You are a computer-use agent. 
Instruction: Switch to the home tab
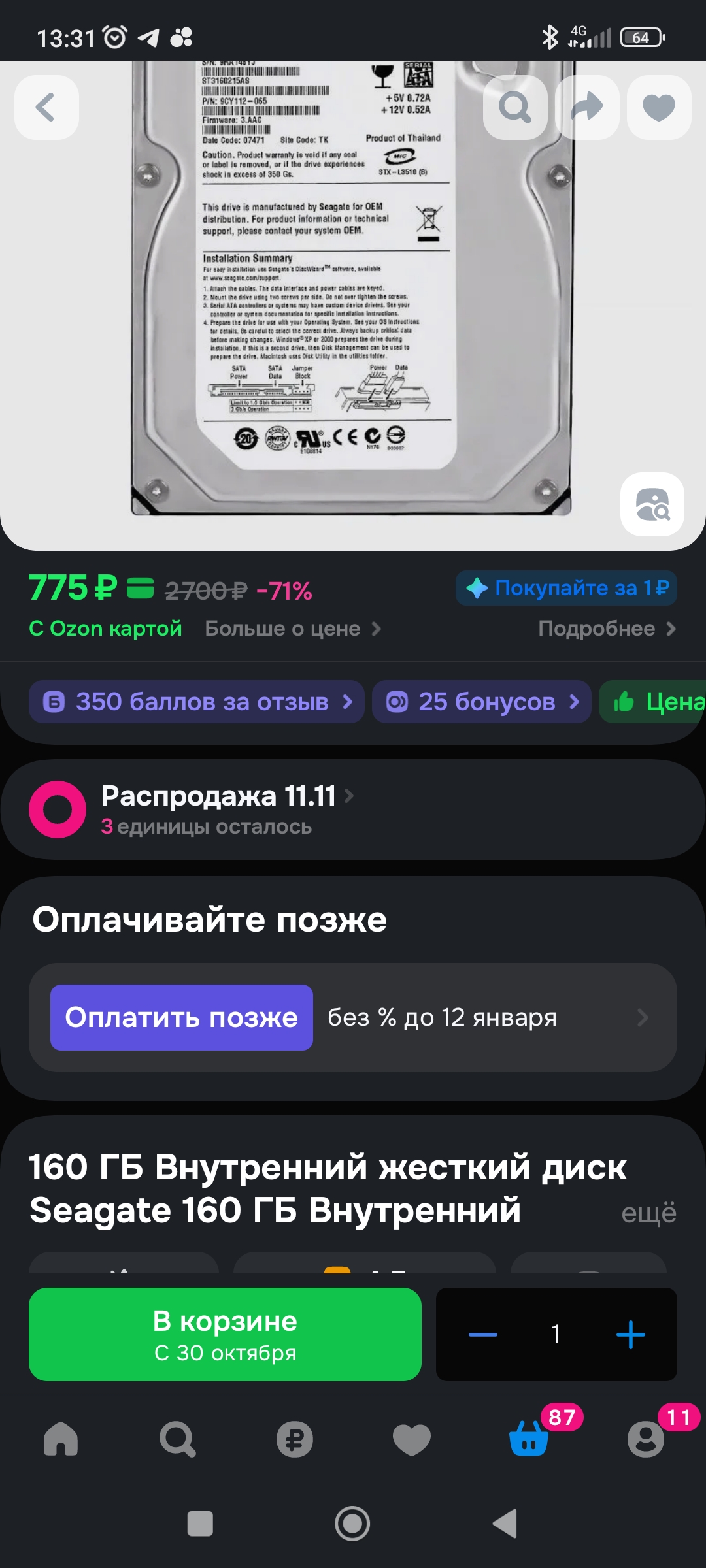(x=61, y=1439)
